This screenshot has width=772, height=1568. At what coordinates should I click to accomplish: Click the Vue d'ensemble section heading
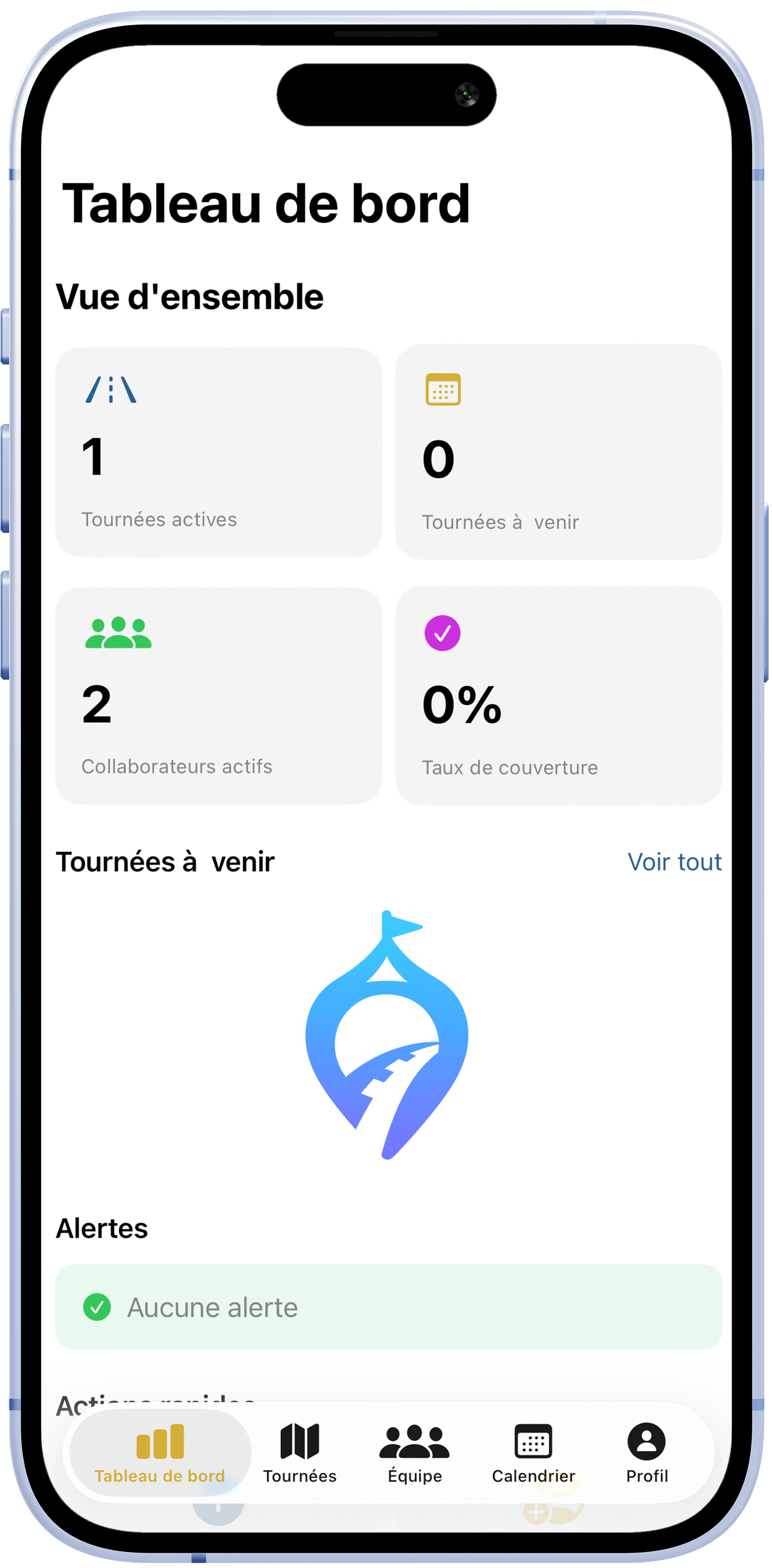click(x=189, y=297)
